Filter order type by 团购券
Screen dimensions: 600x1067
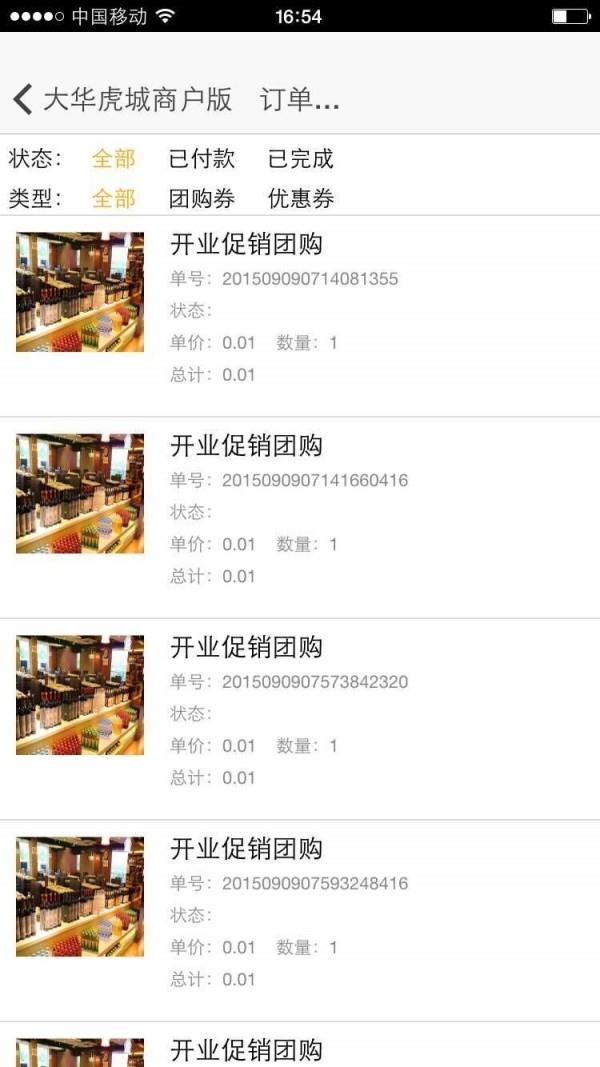[x=202, y=199]
